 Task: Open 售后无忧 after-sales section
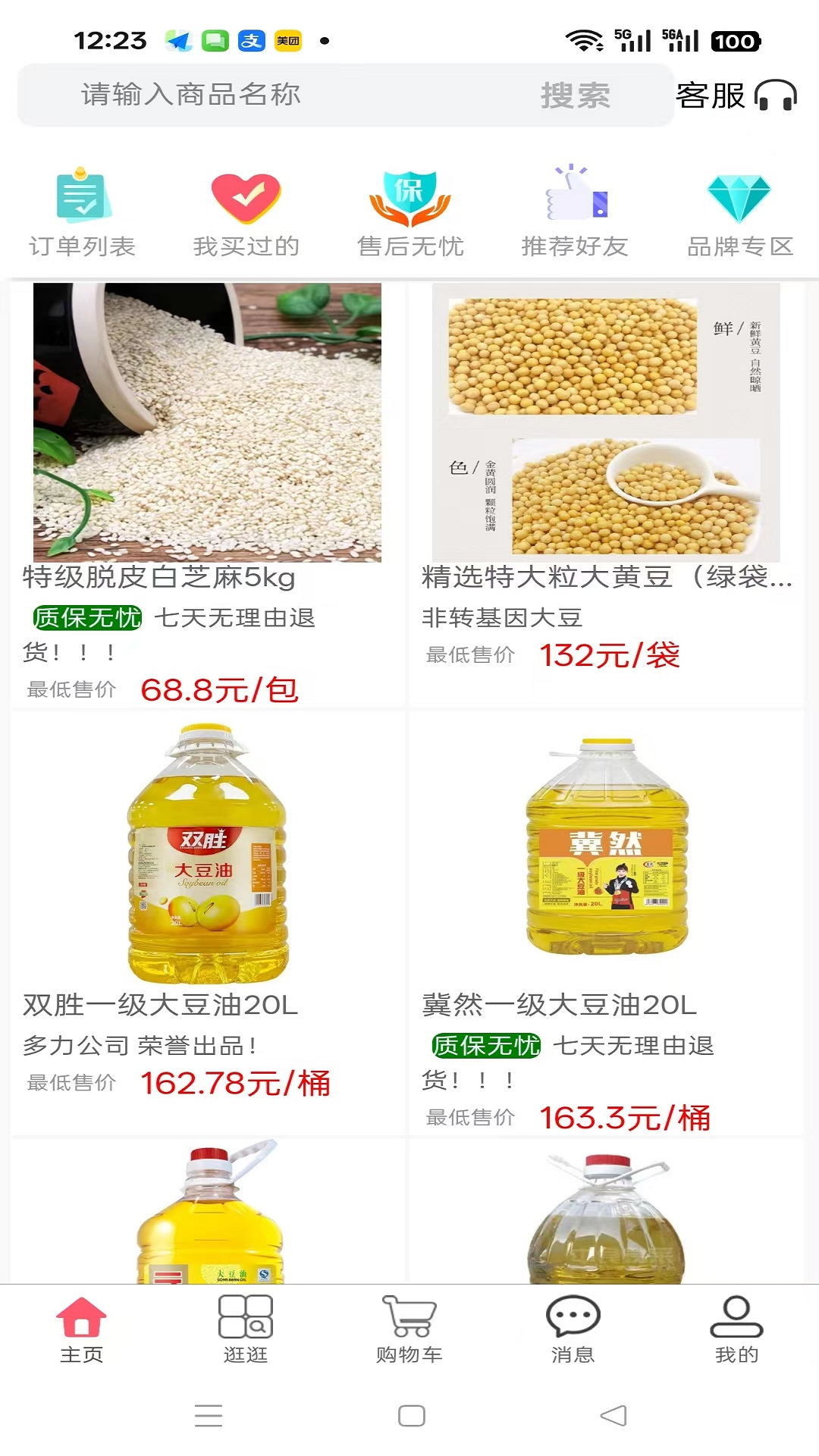click(x=410, y=212)
